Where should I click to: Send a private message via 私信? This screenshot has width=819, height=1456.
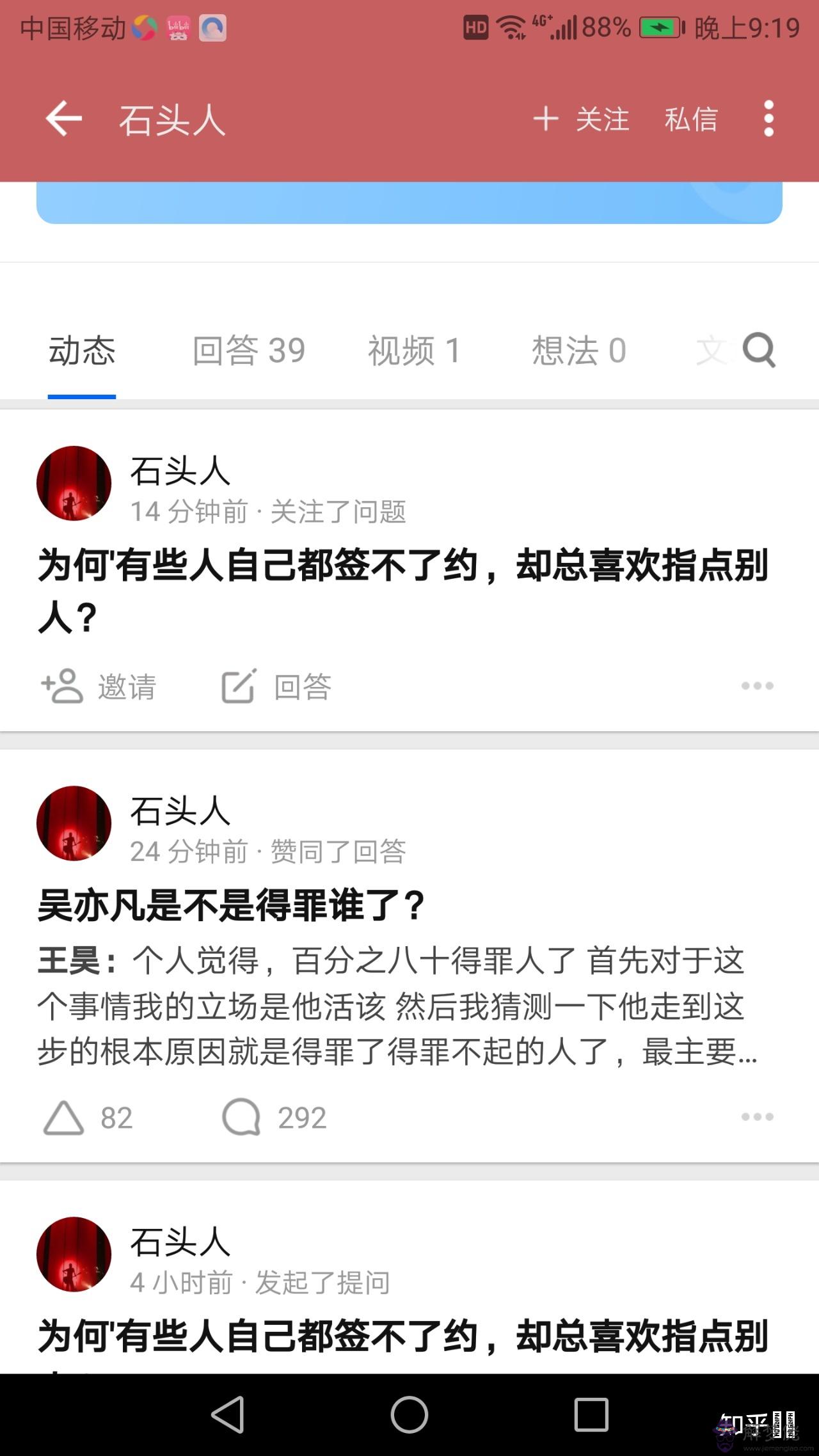pos(691,120)
